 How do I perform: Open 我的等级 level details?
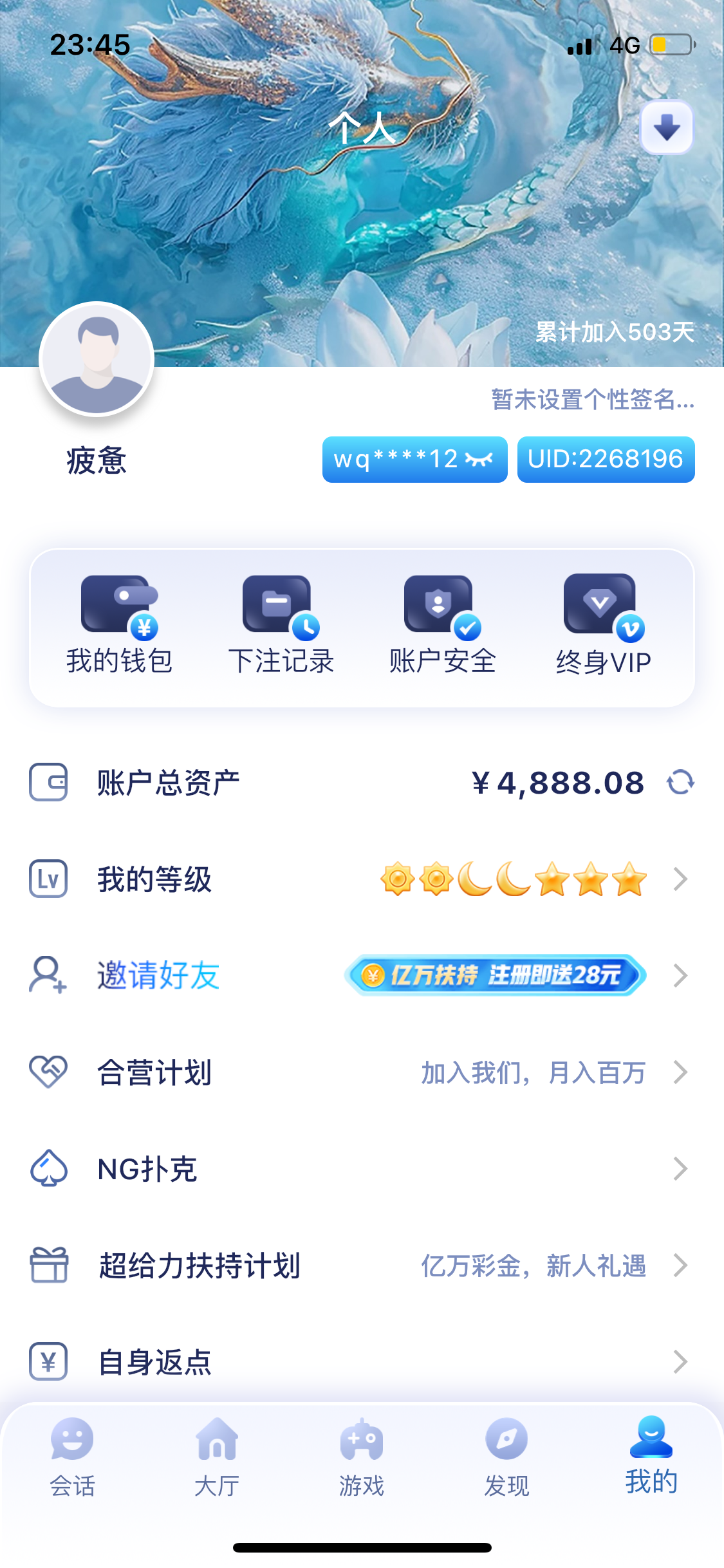click(x=362, y=879)
